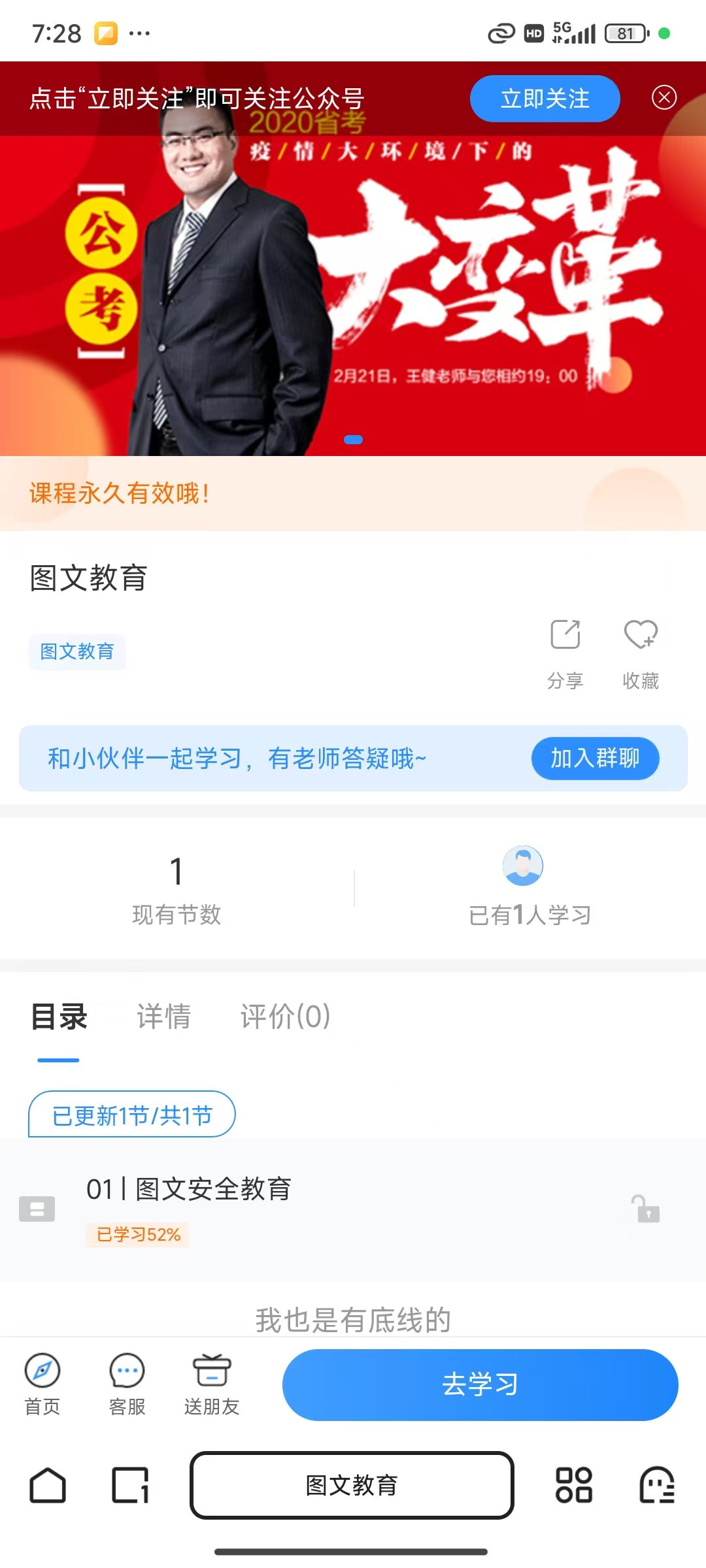Switch to the 详情 tab
This screenshot has height=1568, width=706.
coord(163,1017)
